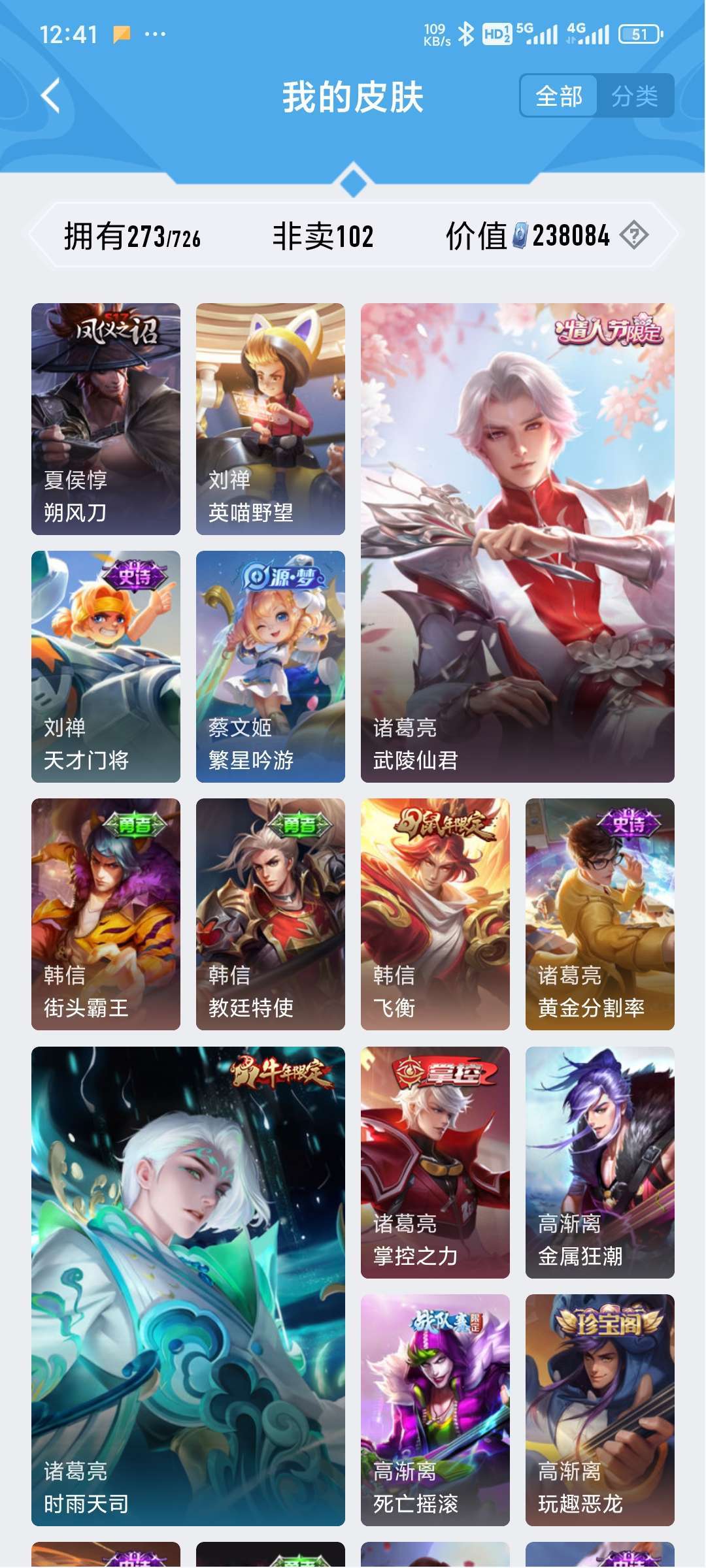The width and height of the screenshot is (706, 1568).
Task: Go back using the header arrow
Action: (51, 96)
